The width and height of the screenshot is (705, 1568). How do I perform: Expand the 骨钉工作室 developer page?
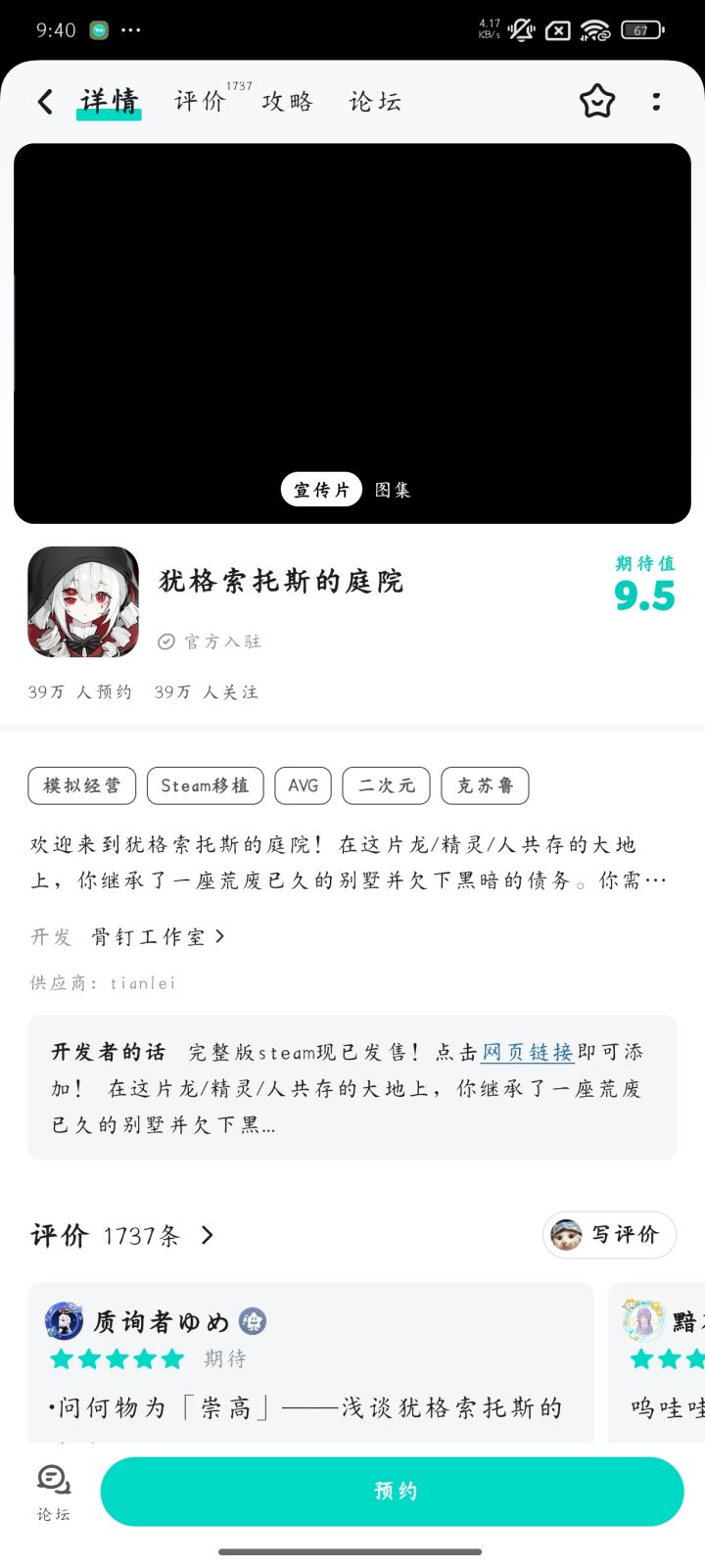[157, 935]
